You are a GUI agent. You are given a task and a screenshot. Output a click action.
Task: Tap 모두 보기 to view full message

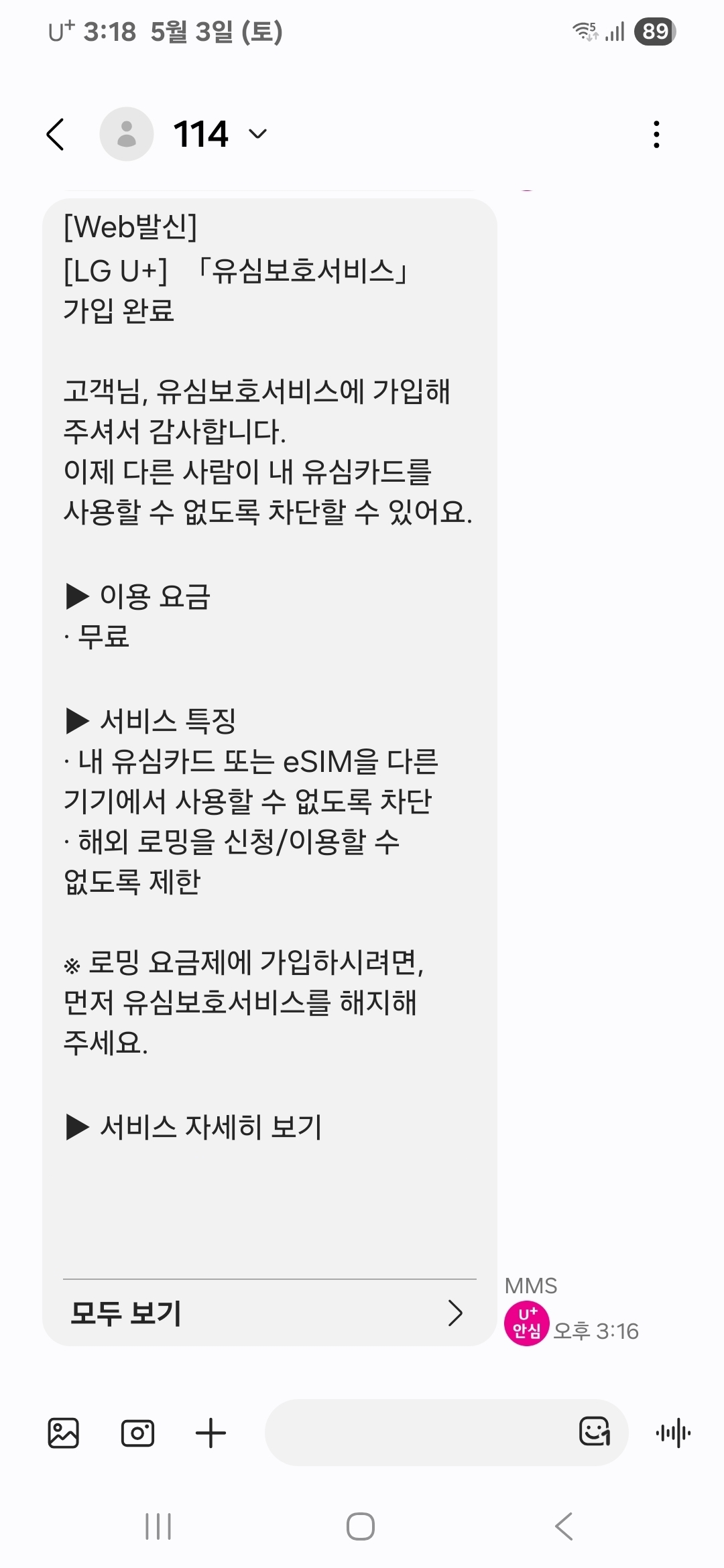(x=125, y=1314)
